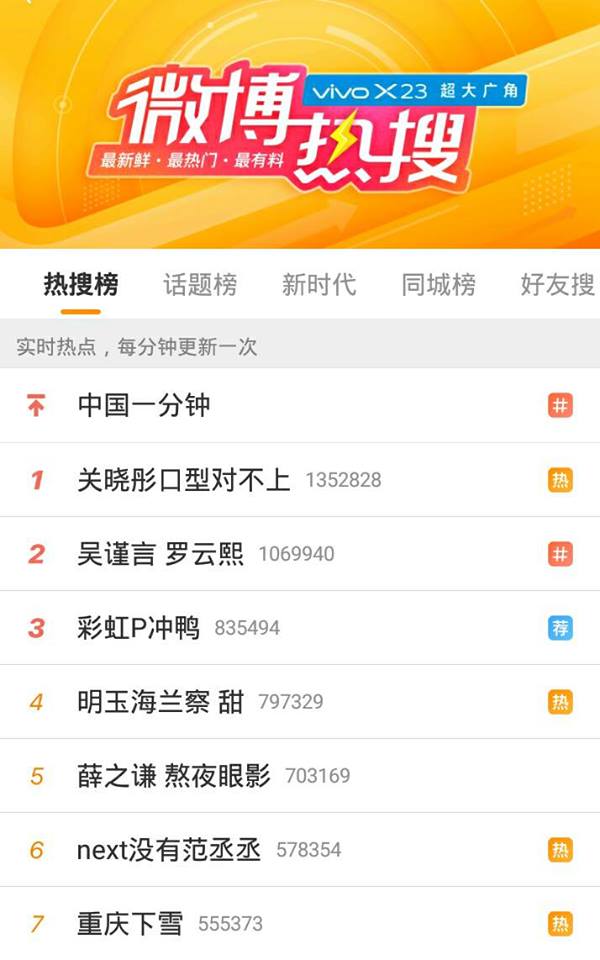The height and width of the screenshot is (960, 600).
Task: Open hot search 明玉海兰察 甜
Action: pyautogui.click(x=160, y=702)
